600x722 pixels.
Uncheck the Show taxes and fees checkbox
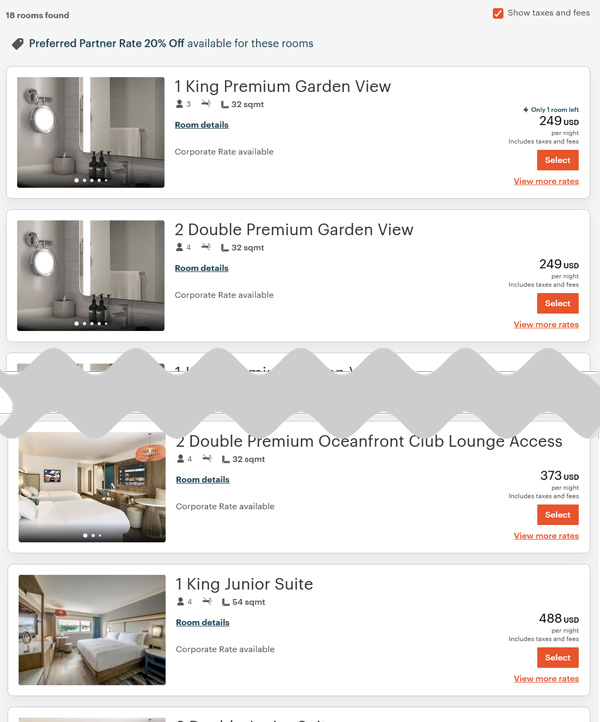tap(498, 13)
